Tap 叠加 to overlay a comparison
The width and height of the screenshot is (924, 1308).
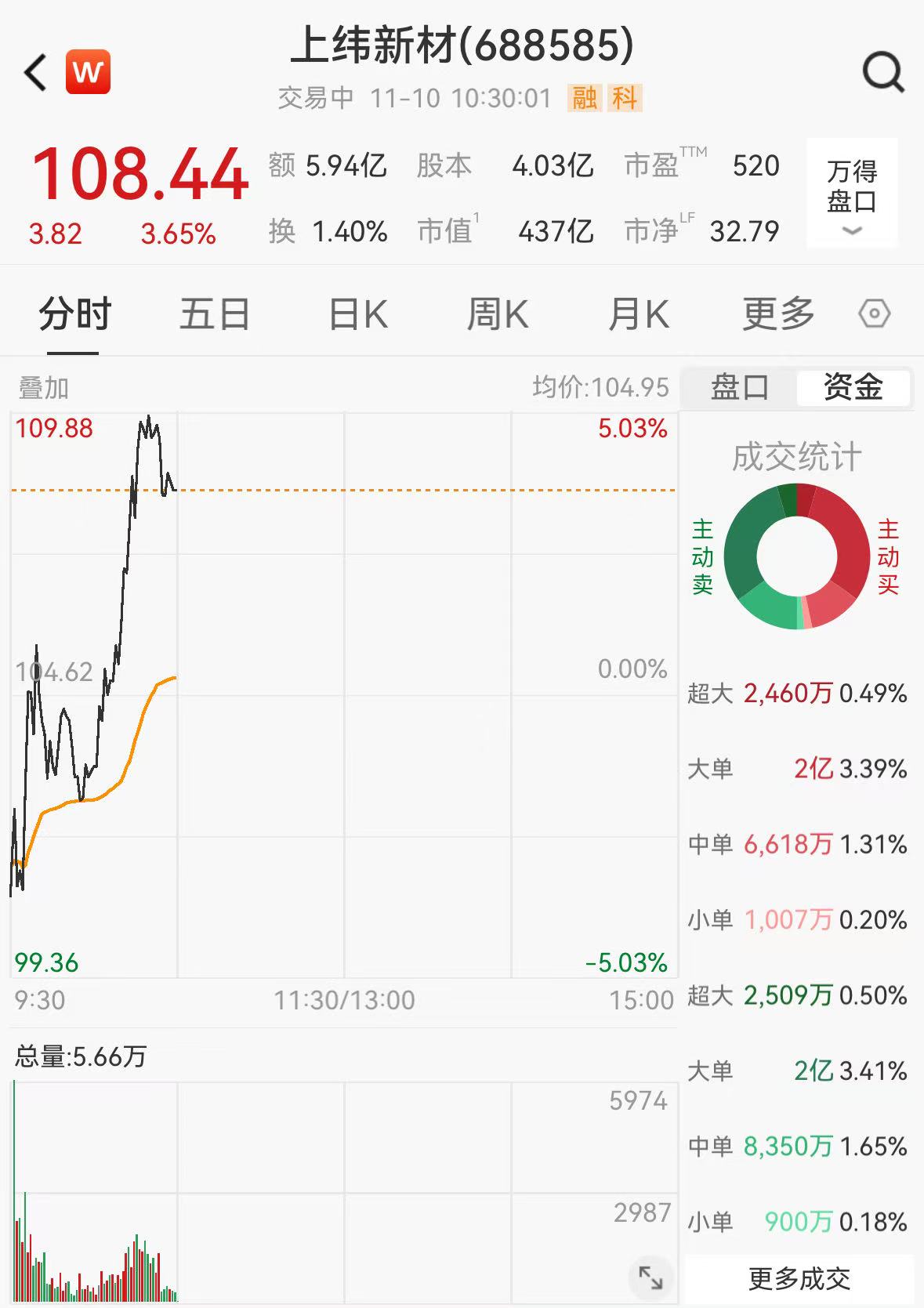tap(44, 388)
